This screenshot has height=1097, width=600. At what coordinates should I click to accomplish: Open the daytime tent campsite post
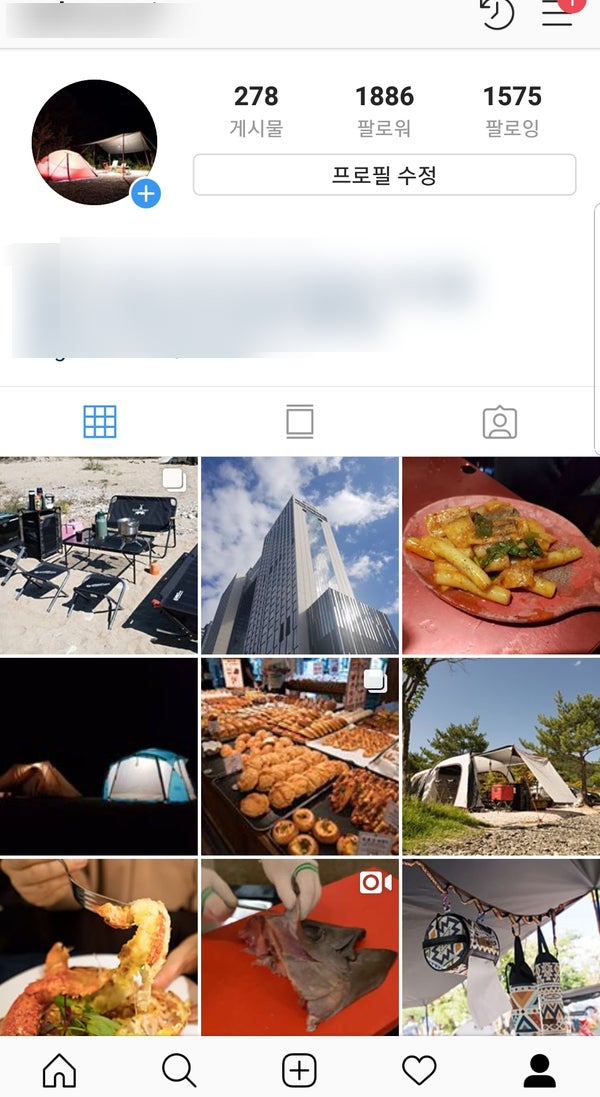(x=500, y=755)
